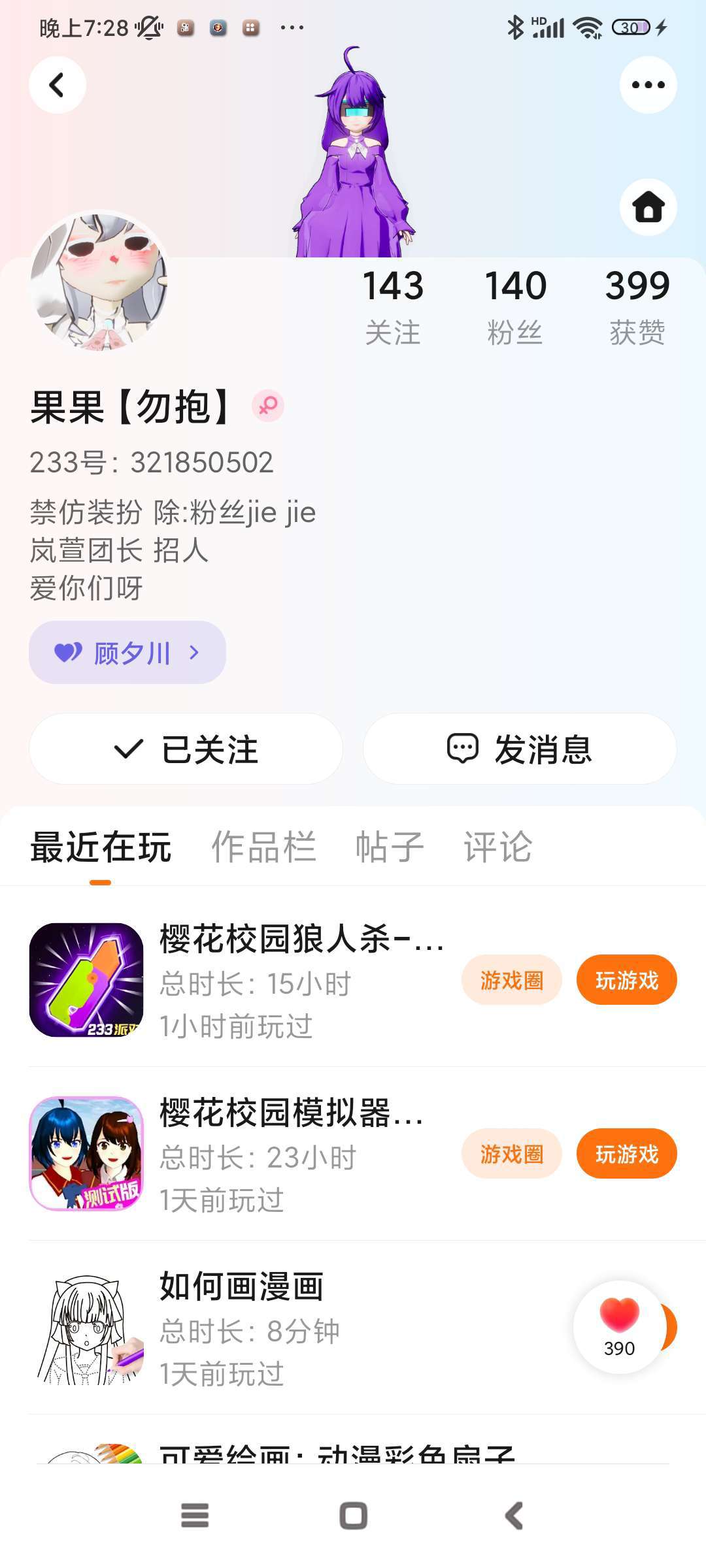Open the 如何画漫画 game entry
Screen dimensions: 706x1568
point(242,1326)
